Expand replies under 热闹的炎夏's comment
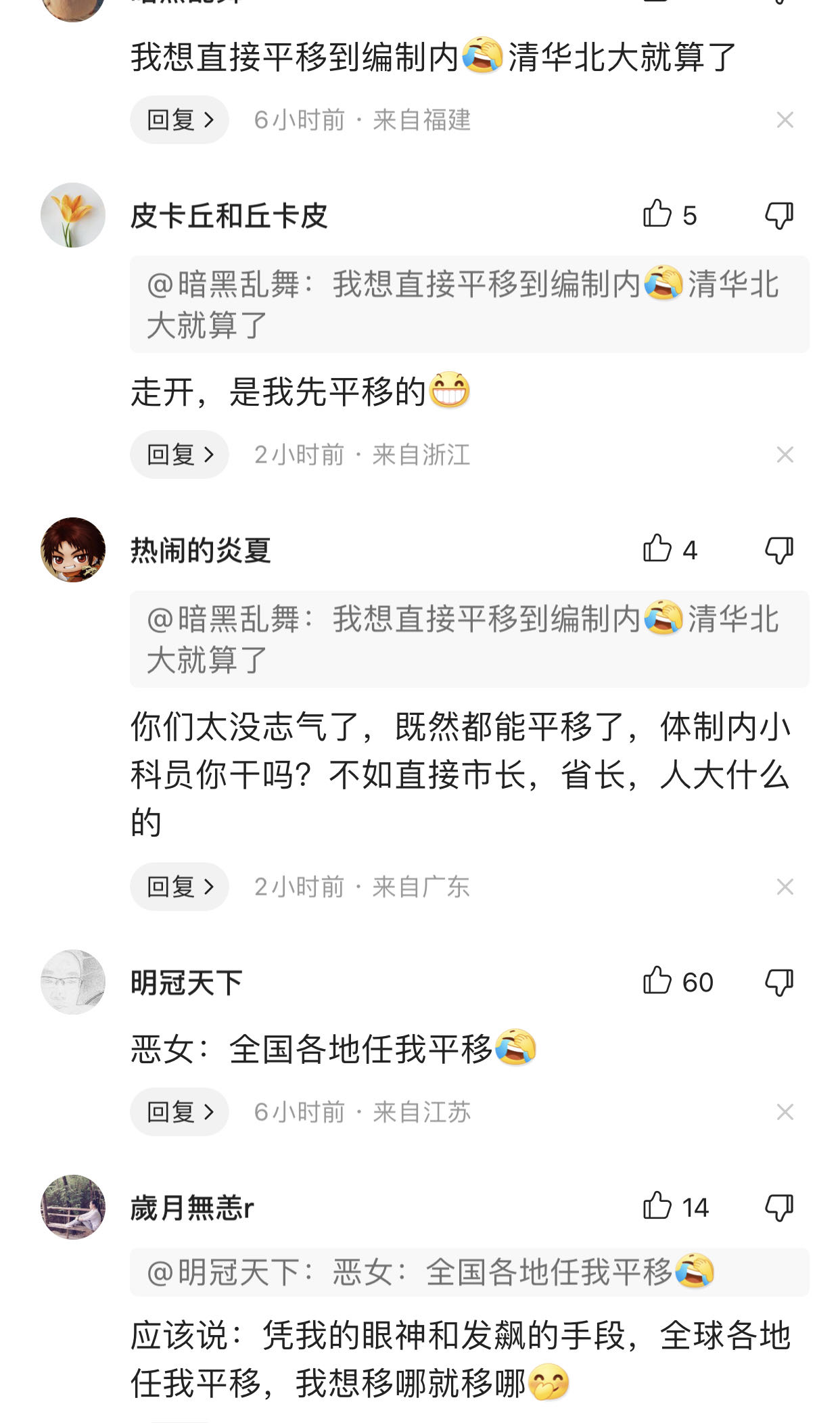Screen dimensions: 840x1423 (x=179, y=887)
